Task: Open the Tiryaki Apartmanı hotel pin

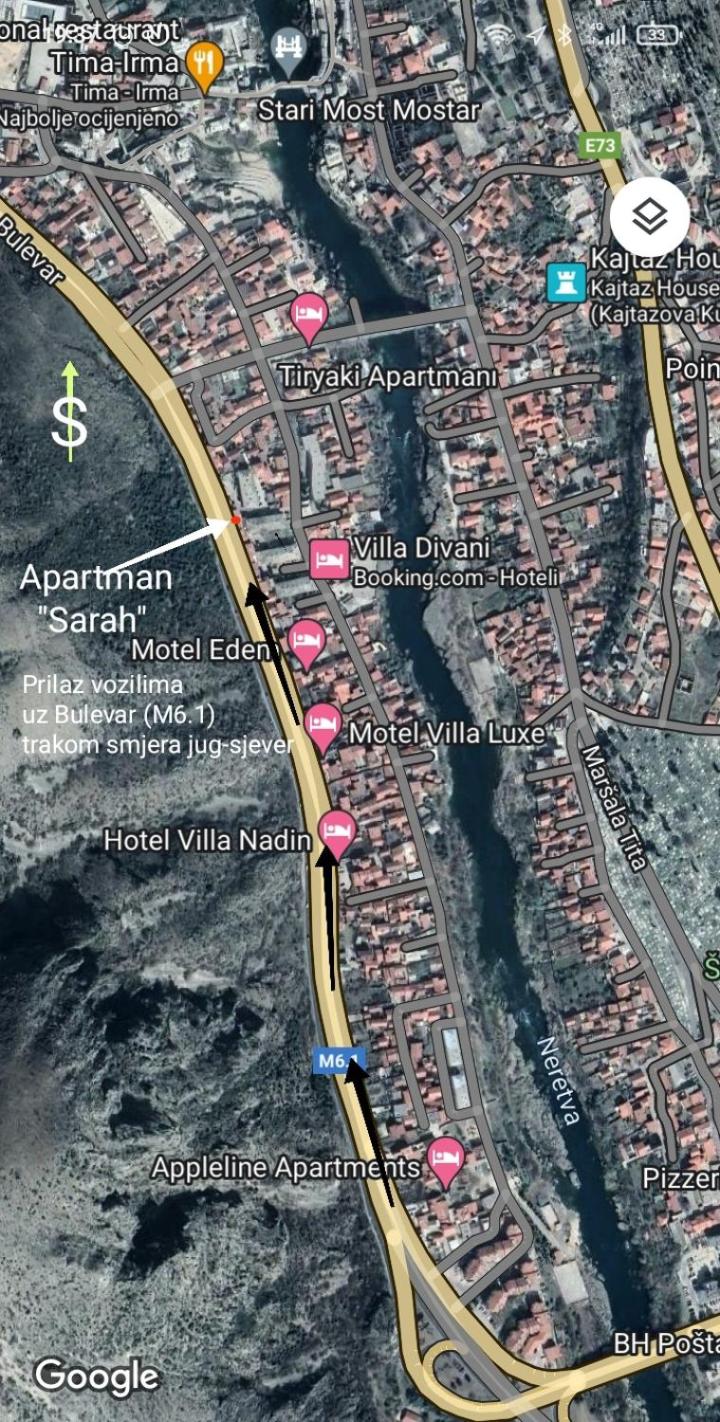Action: coord(309,318)
